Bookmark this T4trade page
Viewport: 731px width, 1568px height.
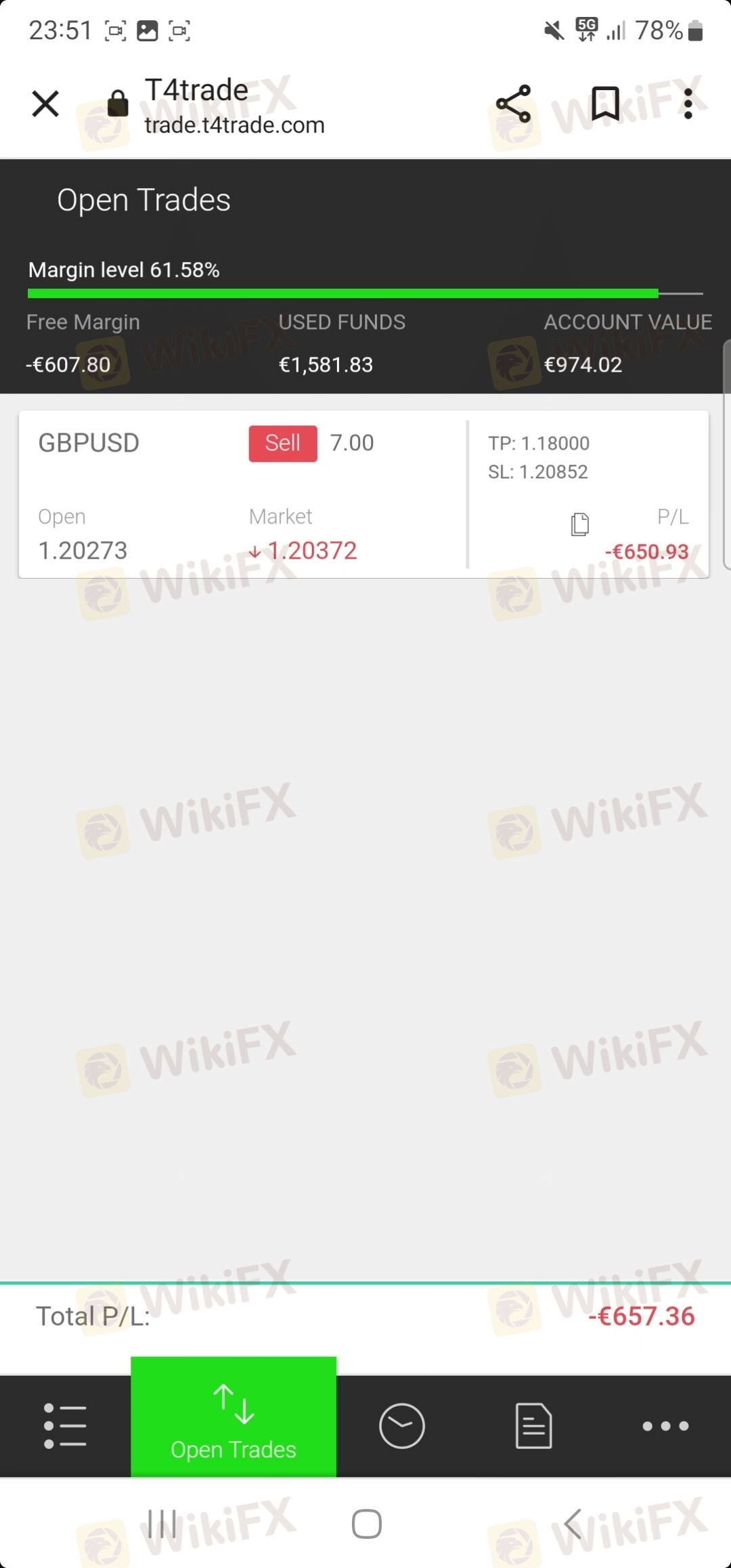click(605, 104)
